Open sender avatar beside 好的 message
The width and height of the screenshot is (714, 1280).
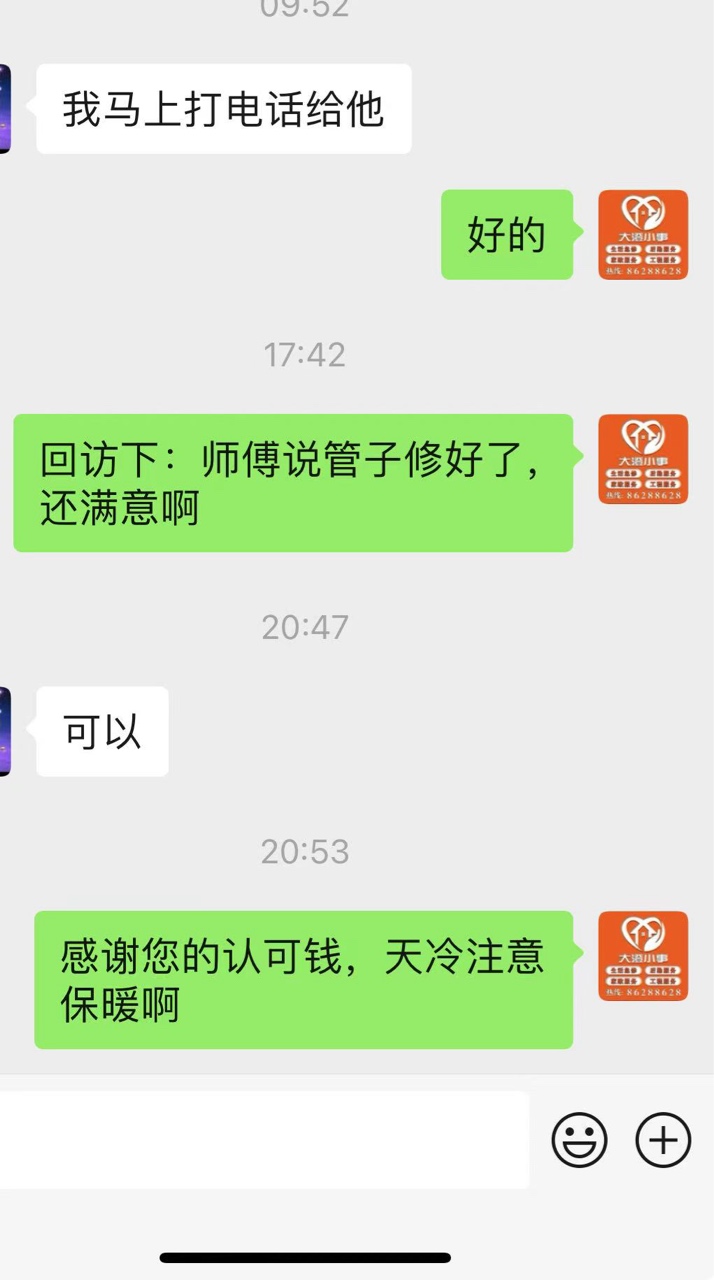pyautogui.click(x=643, y=234)
